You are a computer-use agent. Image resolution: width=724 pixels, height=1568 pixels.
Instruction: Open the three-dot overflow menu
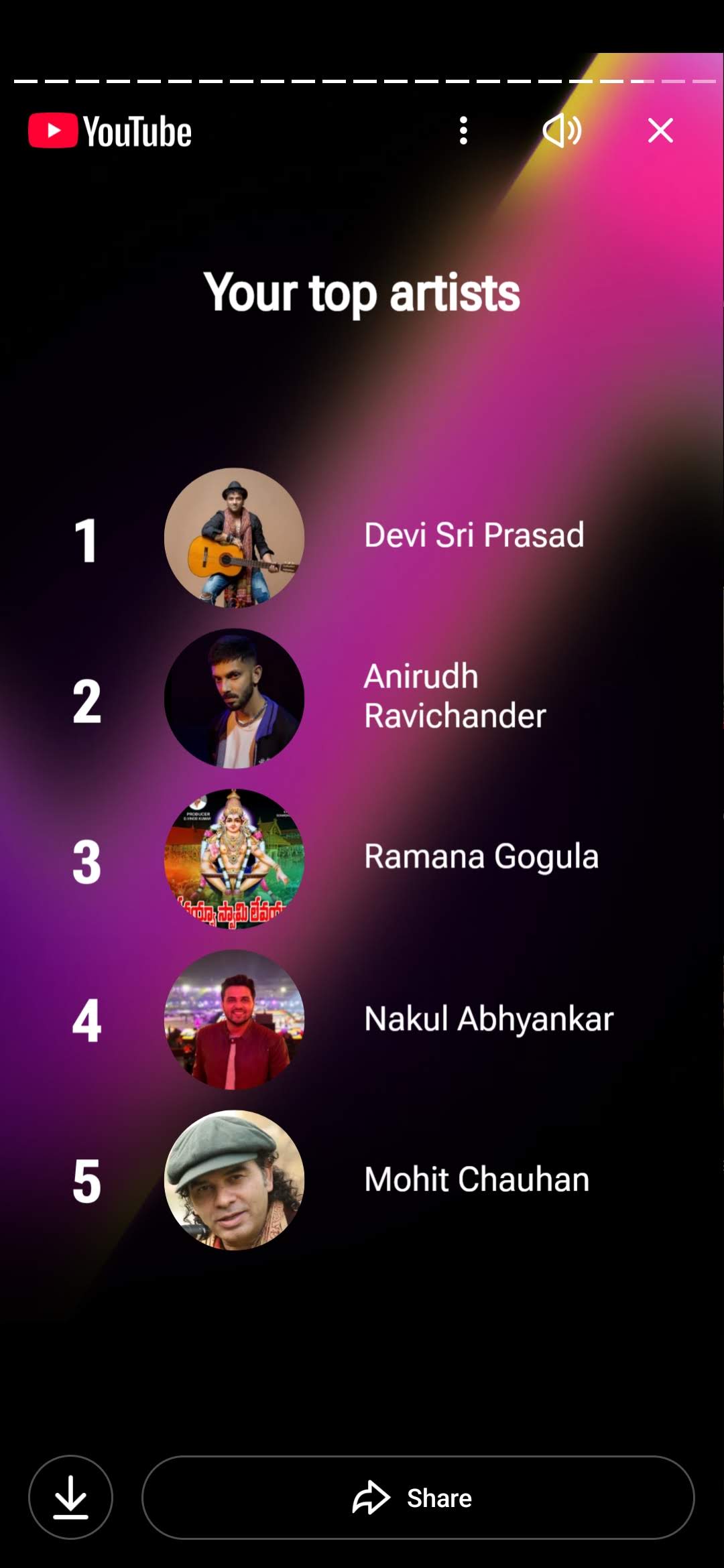(463, 131)
